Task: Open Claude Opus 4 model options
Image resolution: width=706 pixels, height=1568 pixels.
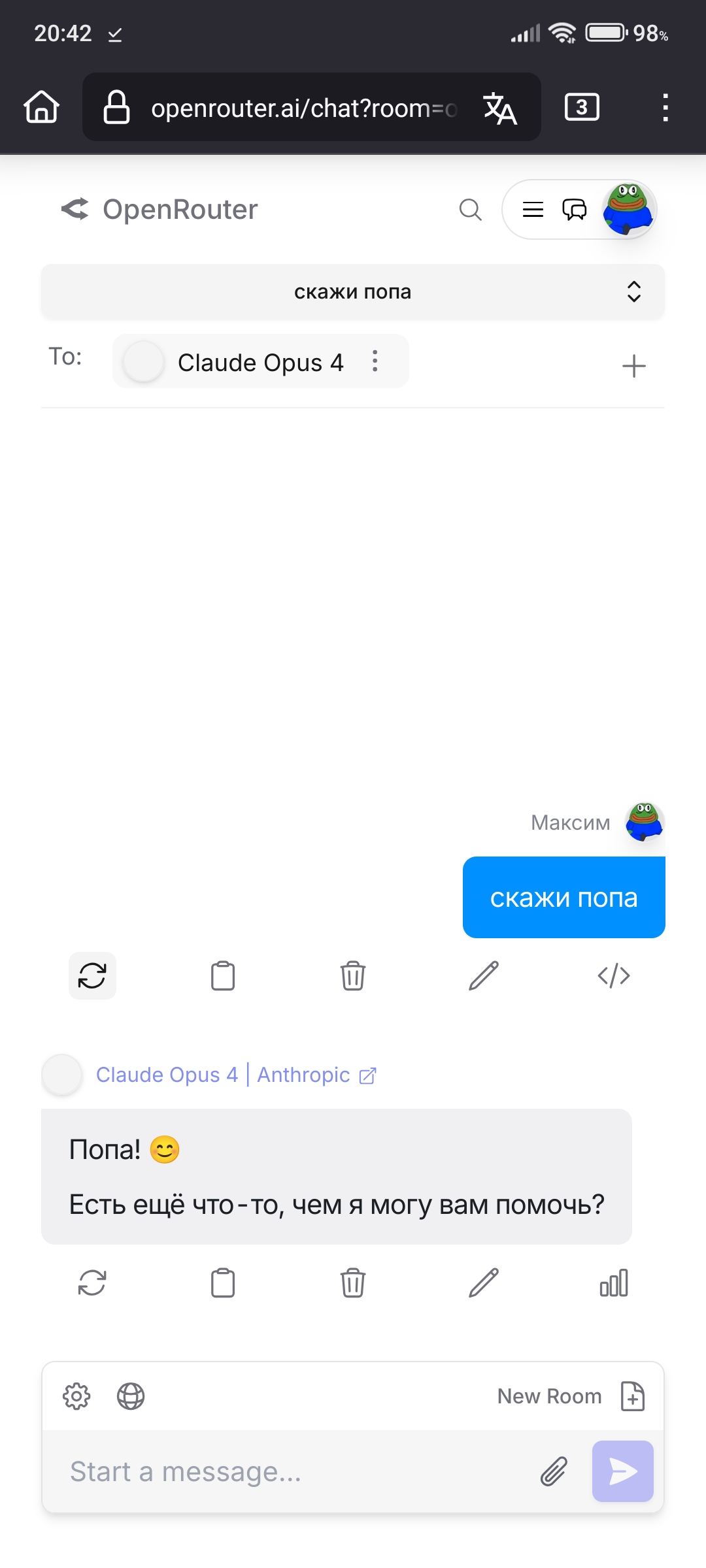Action: 375,361
